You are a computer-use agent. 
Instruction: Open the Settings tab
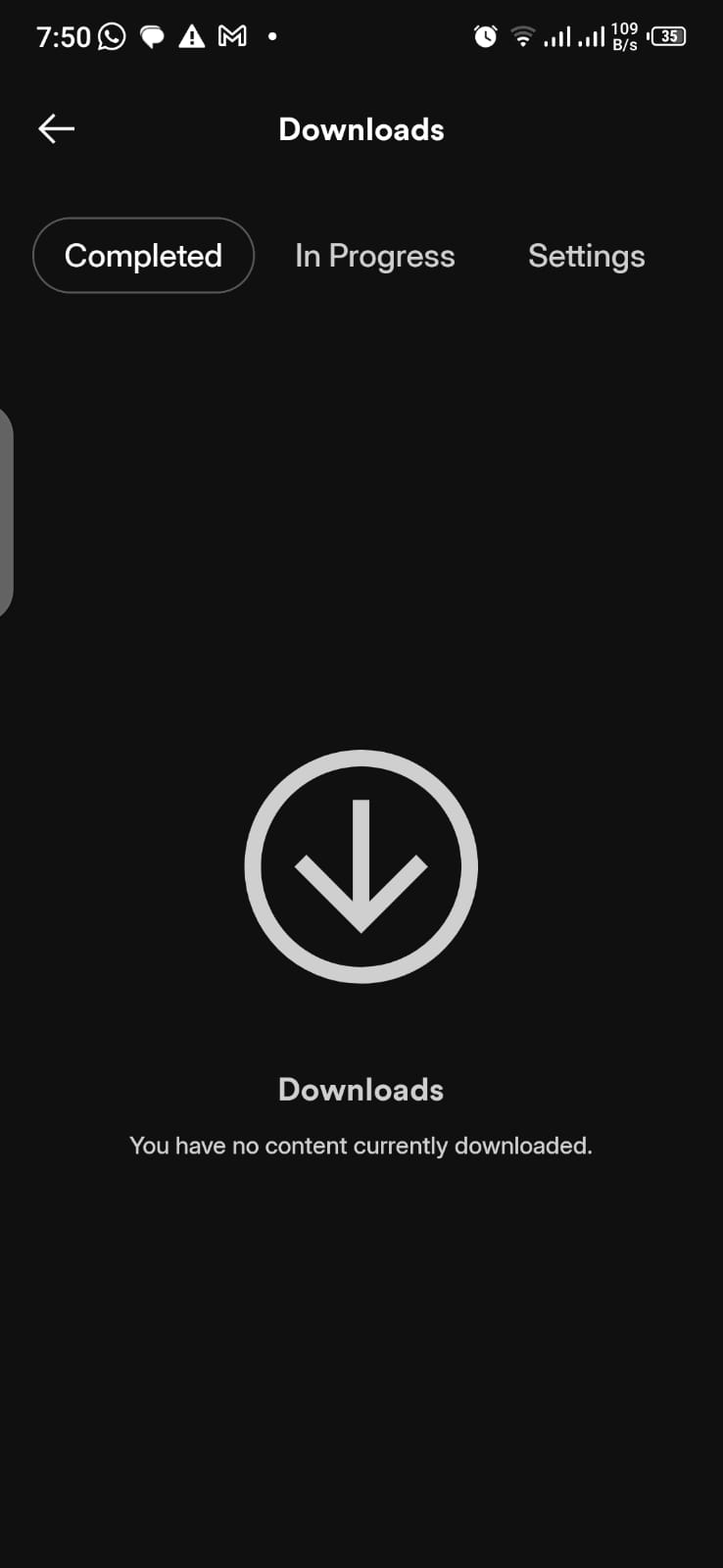586,255
